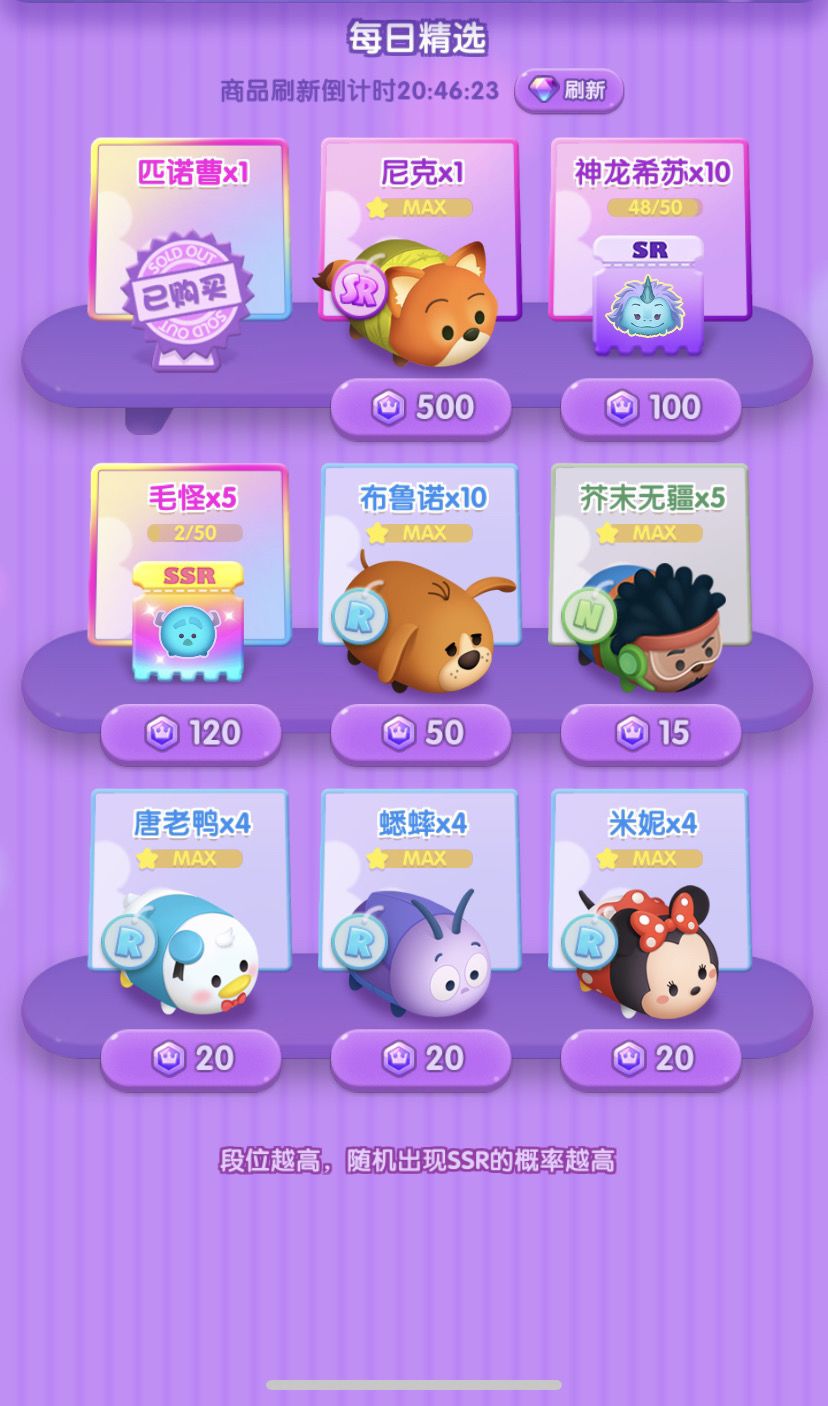Tap the R badge on 蟋蟀
828x1406 pixels.
pyautogui.click(x=360, y=940)
